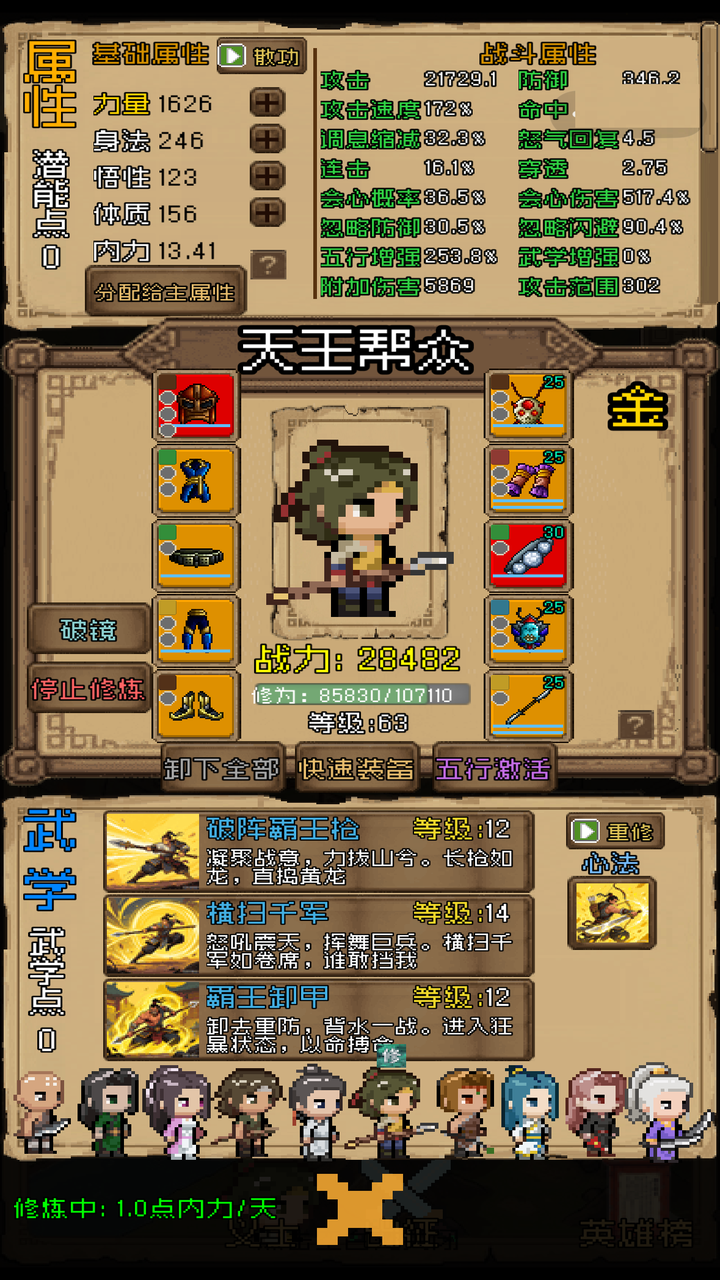Add a point to 体质
720x1280 pixels.
tap(267, 213)
